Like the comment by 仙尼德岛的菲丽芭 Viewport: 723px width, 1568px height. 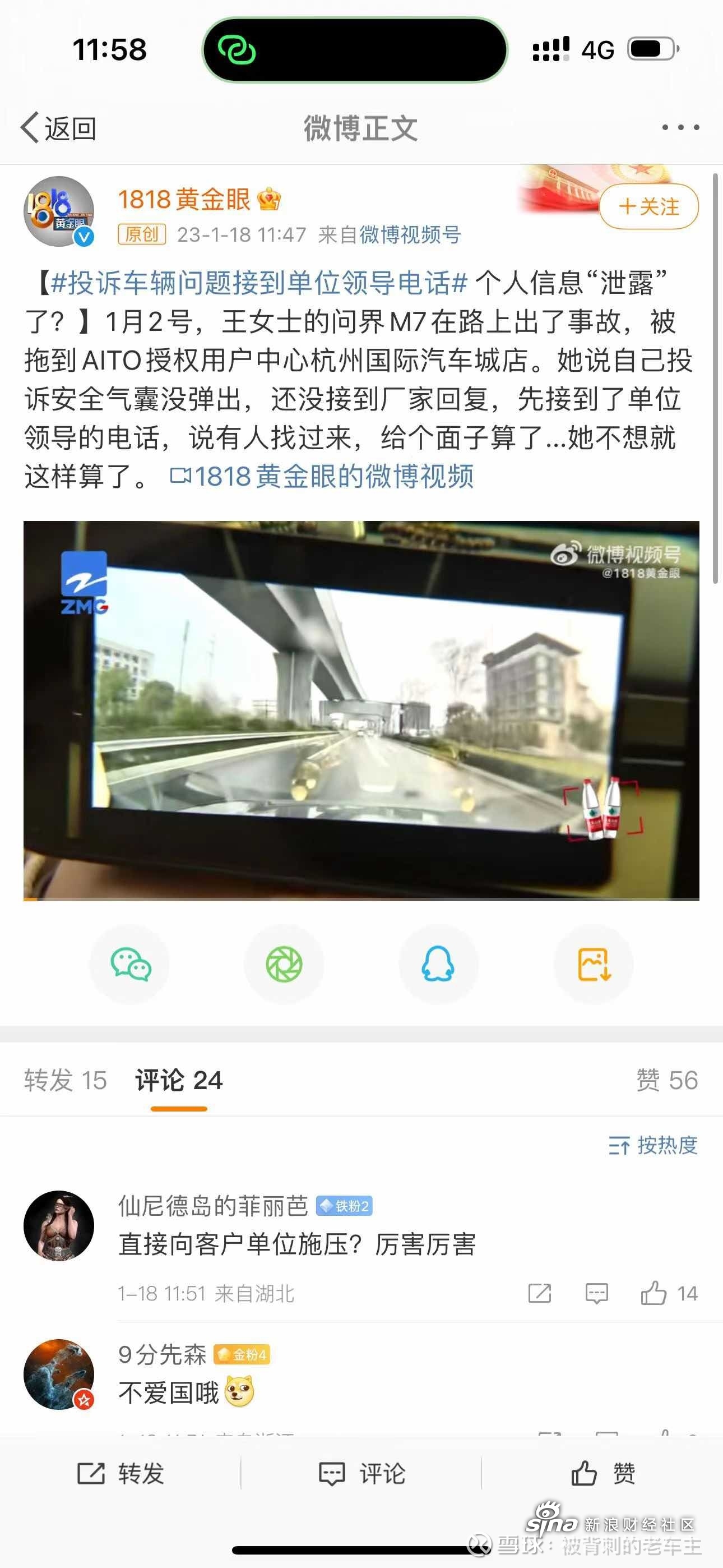[x=655, y=1293]
